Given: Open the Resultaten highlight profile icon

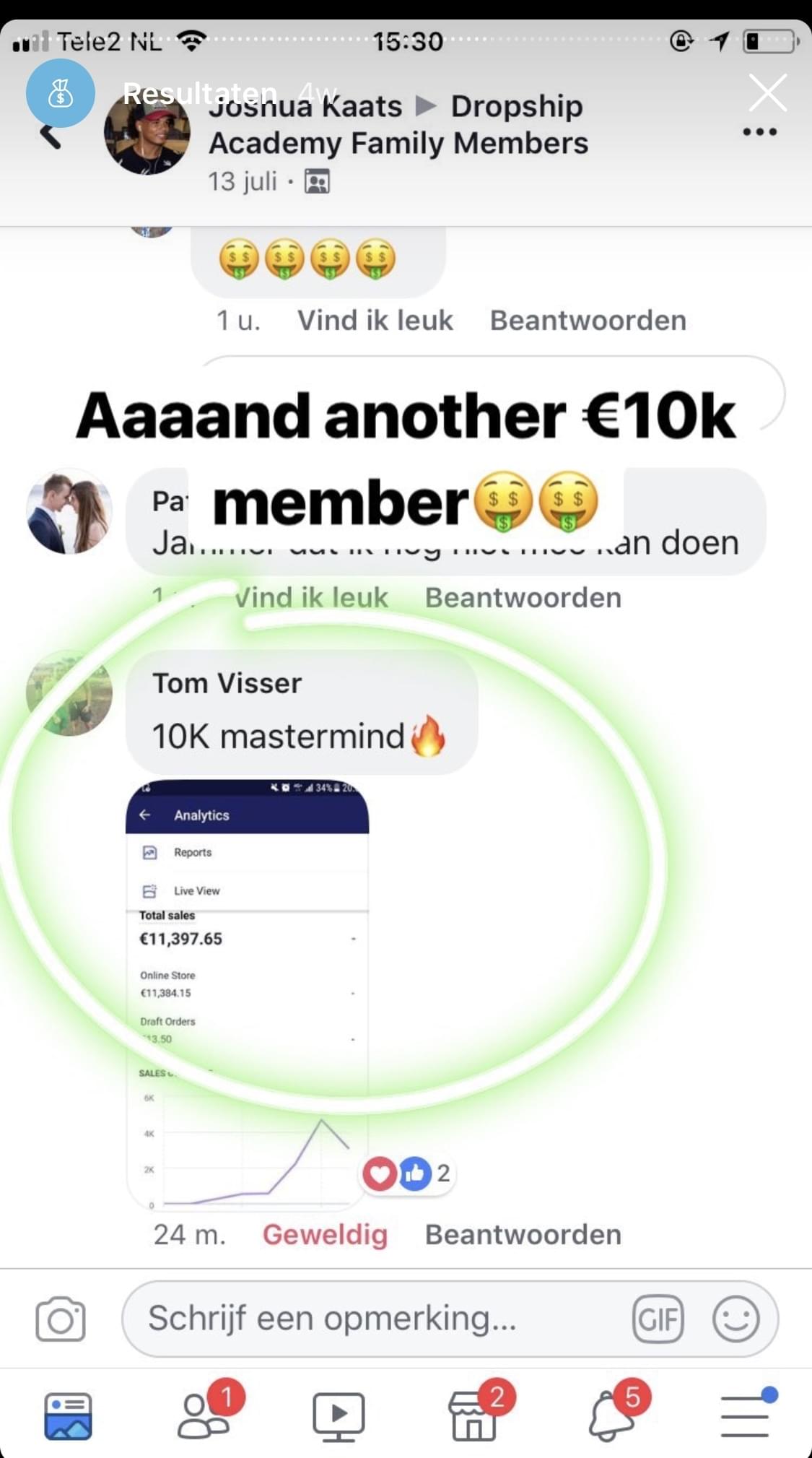Looking at the screenshot, I should tap(61, 93).
